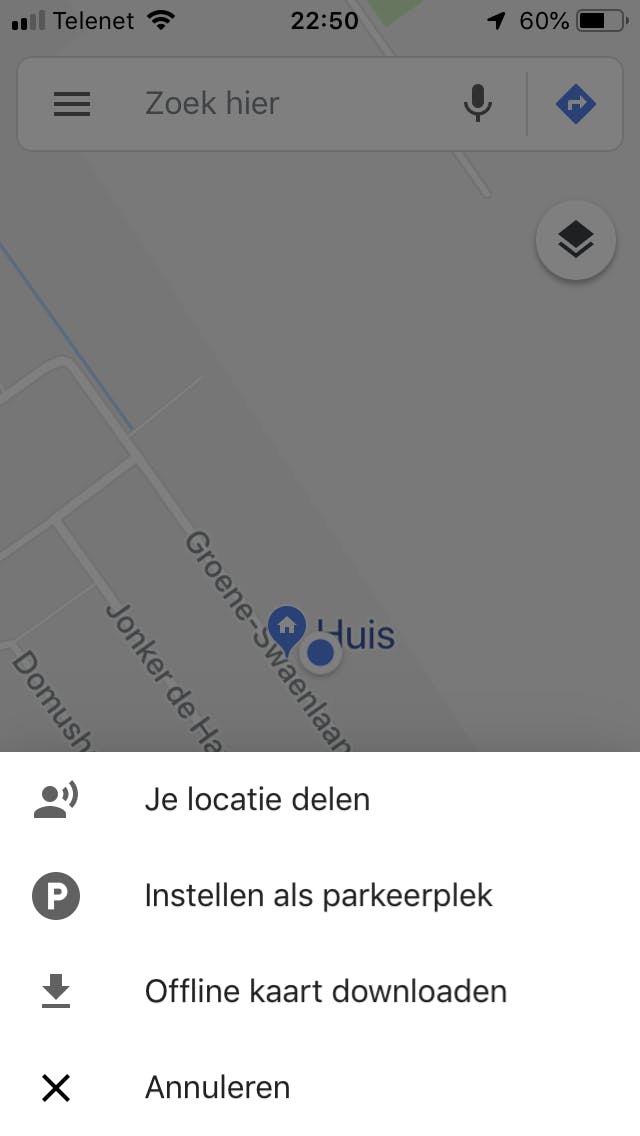This screenshot has width=640, height=1136.
Task: Tap 'Offline kaart downloaden'
Action: [x=325, y=991]
